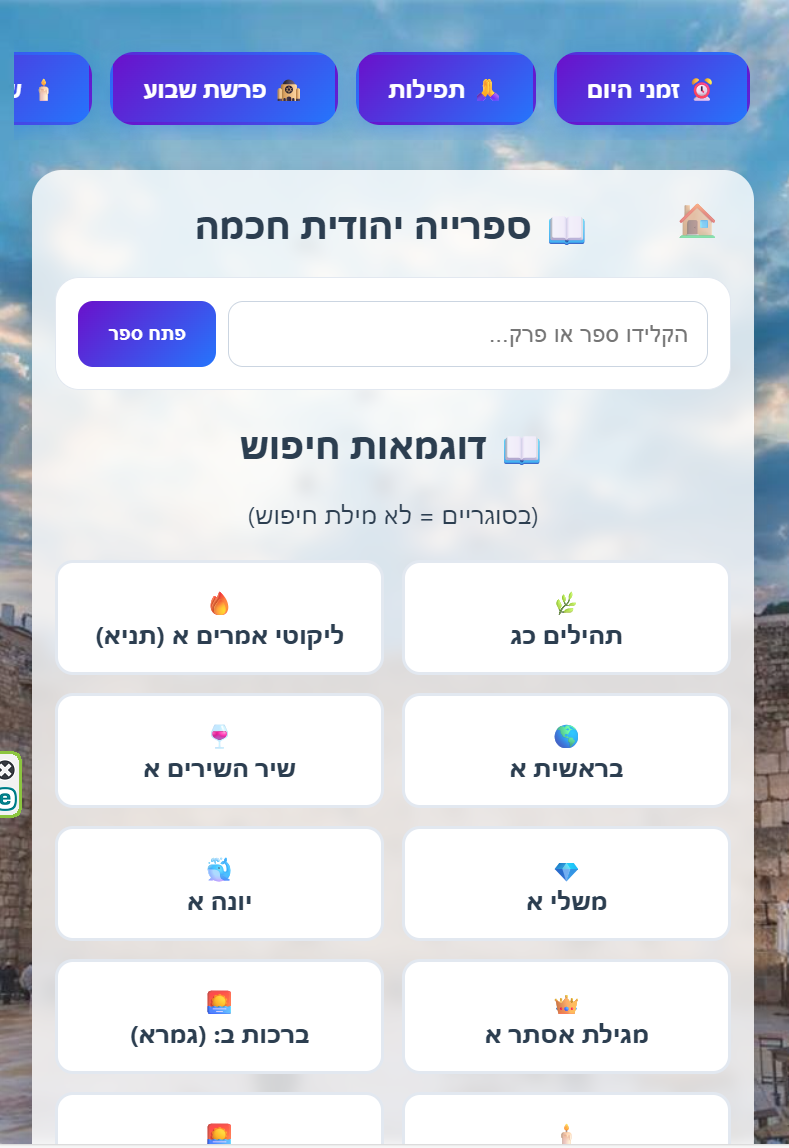Open the תהילים כג example
Screen dimensions: 789x1148
coord(566,618)
